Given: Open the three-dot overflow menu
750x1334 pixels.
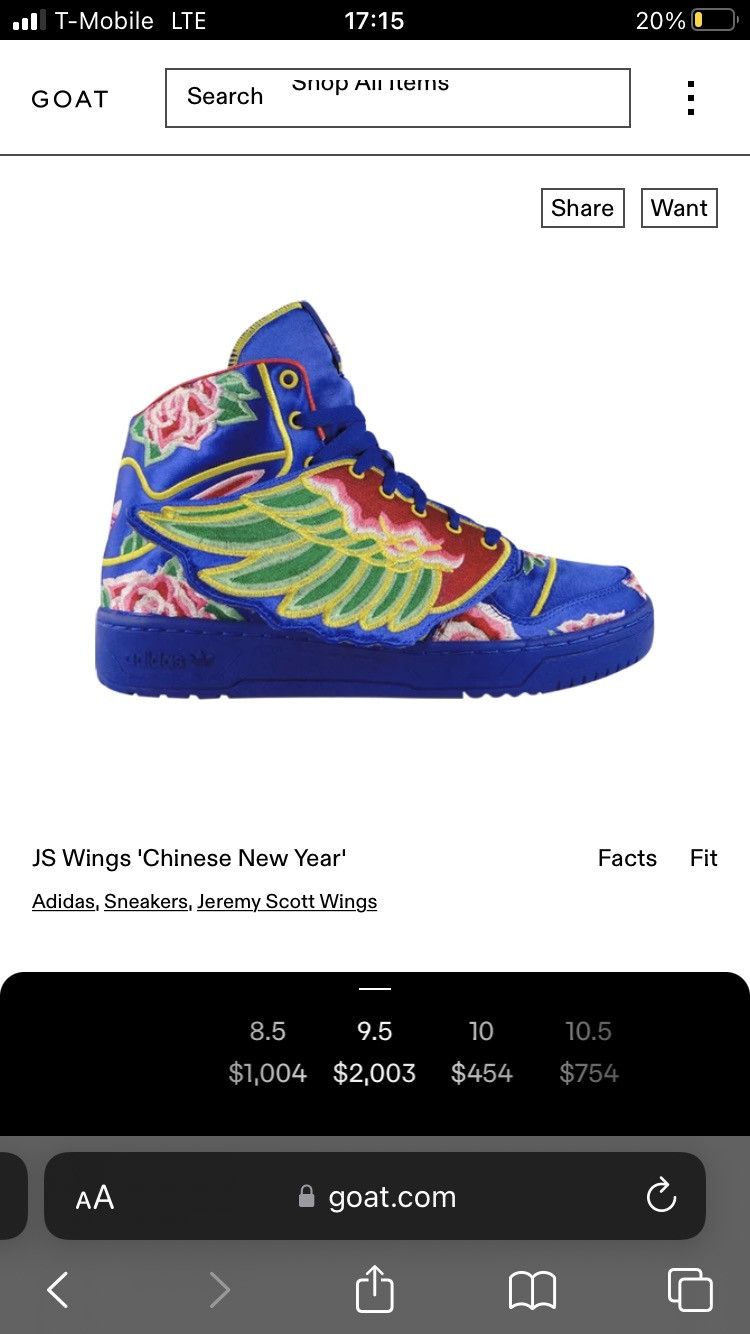Looking at the screenshot, I should 690,98.
